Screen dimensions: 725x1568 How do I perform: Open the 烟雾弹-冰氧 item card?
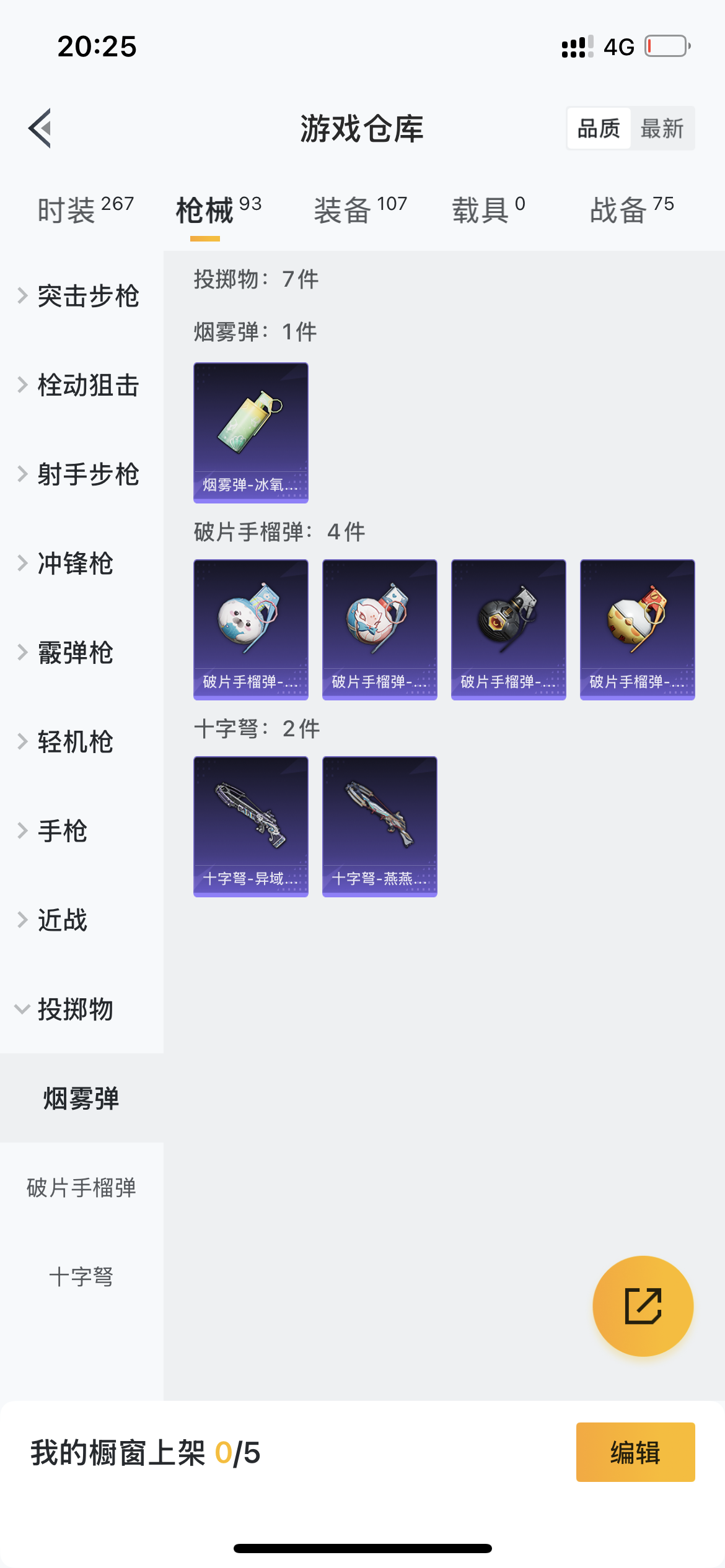click(251, 432)
